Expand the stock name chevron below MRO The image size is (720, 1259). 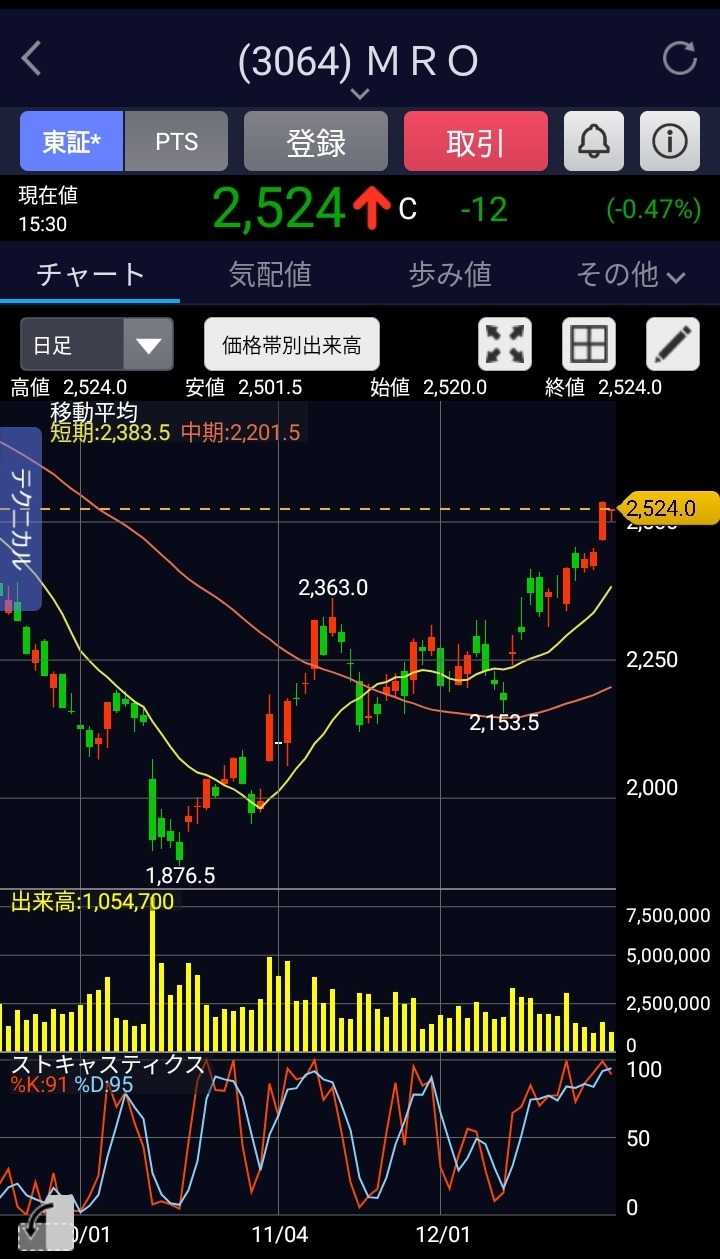tap(360, 94)
